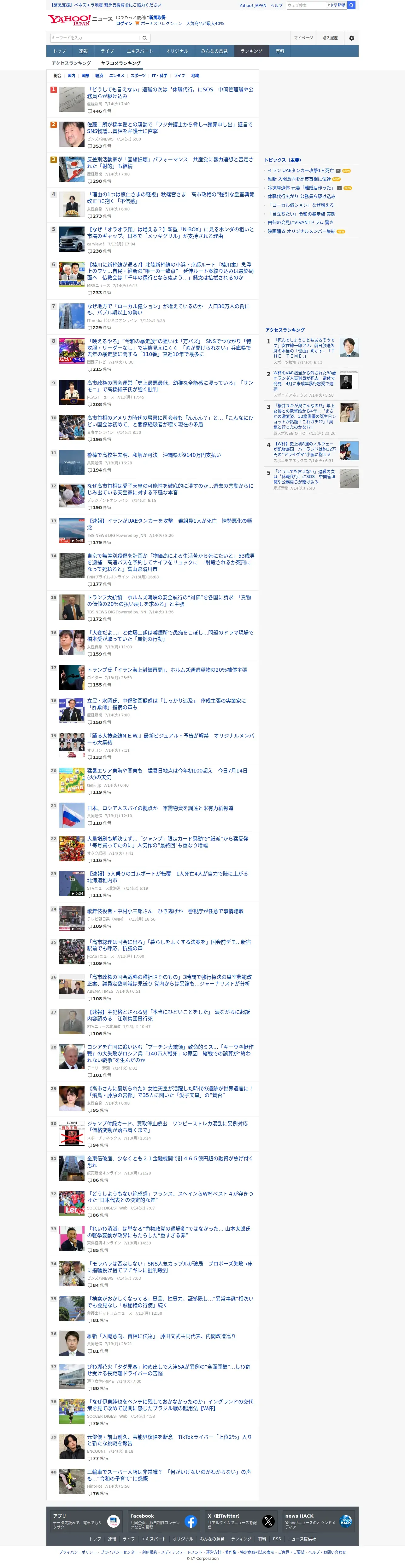This screenshot has height=1568, width=405.
Task: Open sidebar access ranking item about W杯VAR
Action: pyautogui.click(x=304, y=381)
